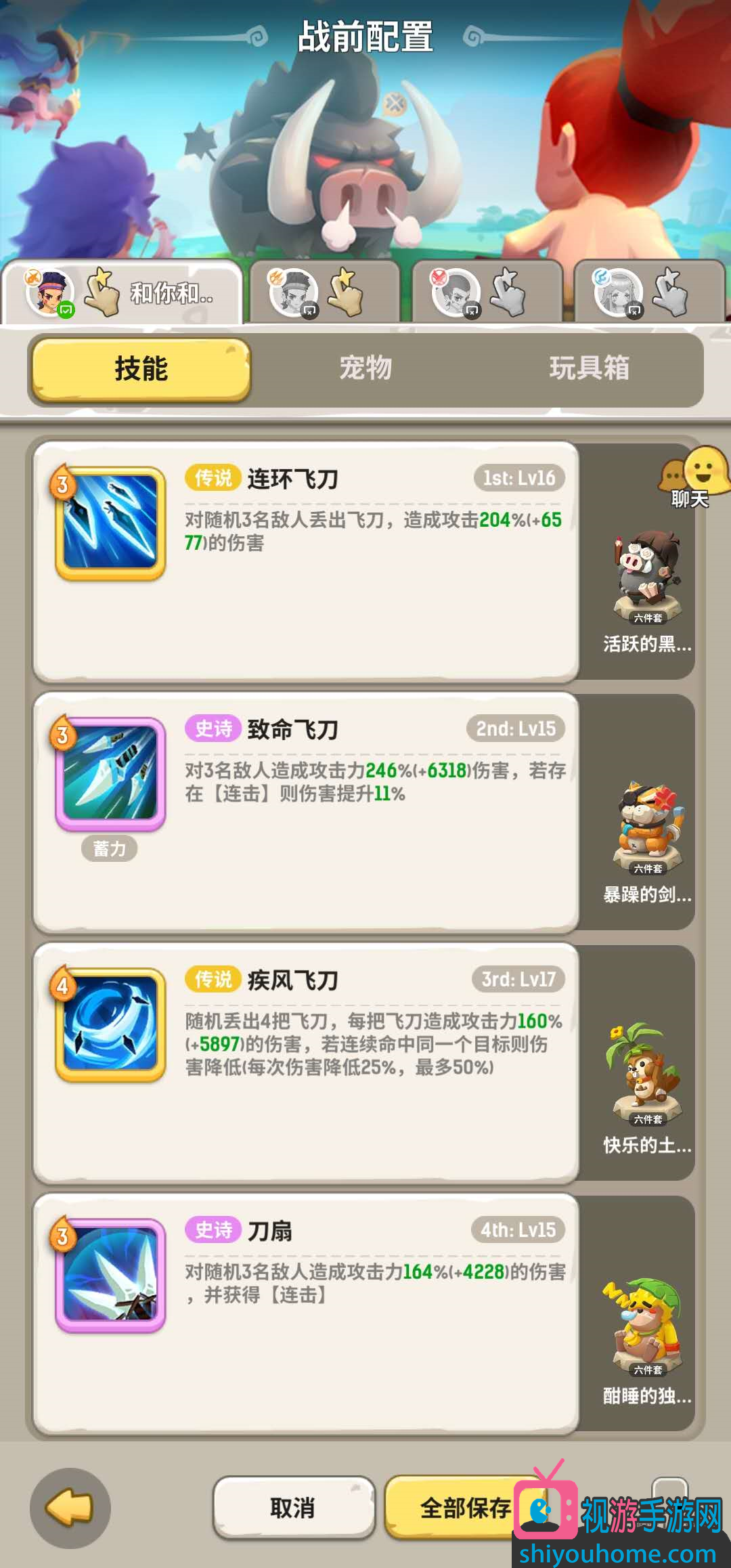The width and height of the screenshot is (731, 1568).
Task: Switch to the 宠物 tab
Action: point(365,368)
